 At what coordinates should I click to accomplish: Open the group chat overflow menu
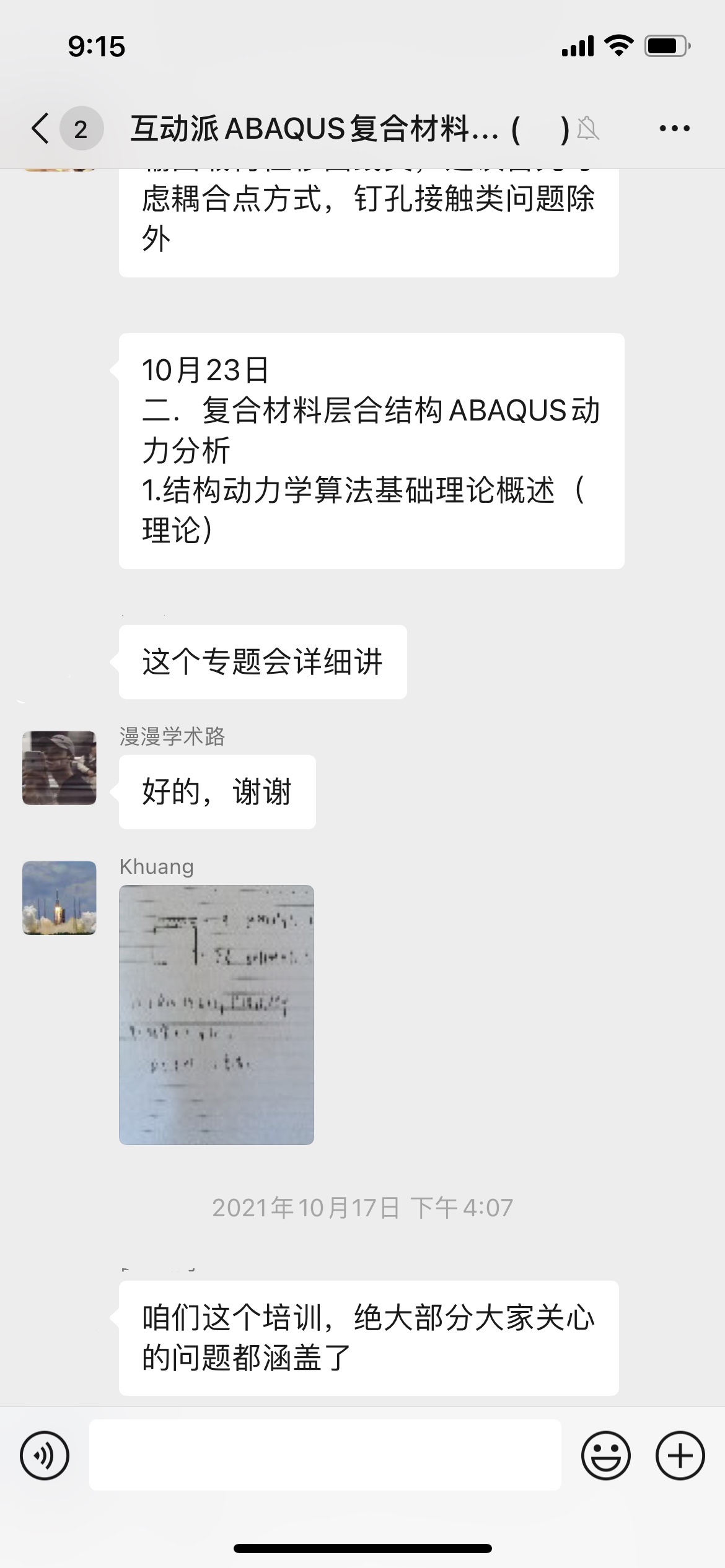[x=674, y=129]
